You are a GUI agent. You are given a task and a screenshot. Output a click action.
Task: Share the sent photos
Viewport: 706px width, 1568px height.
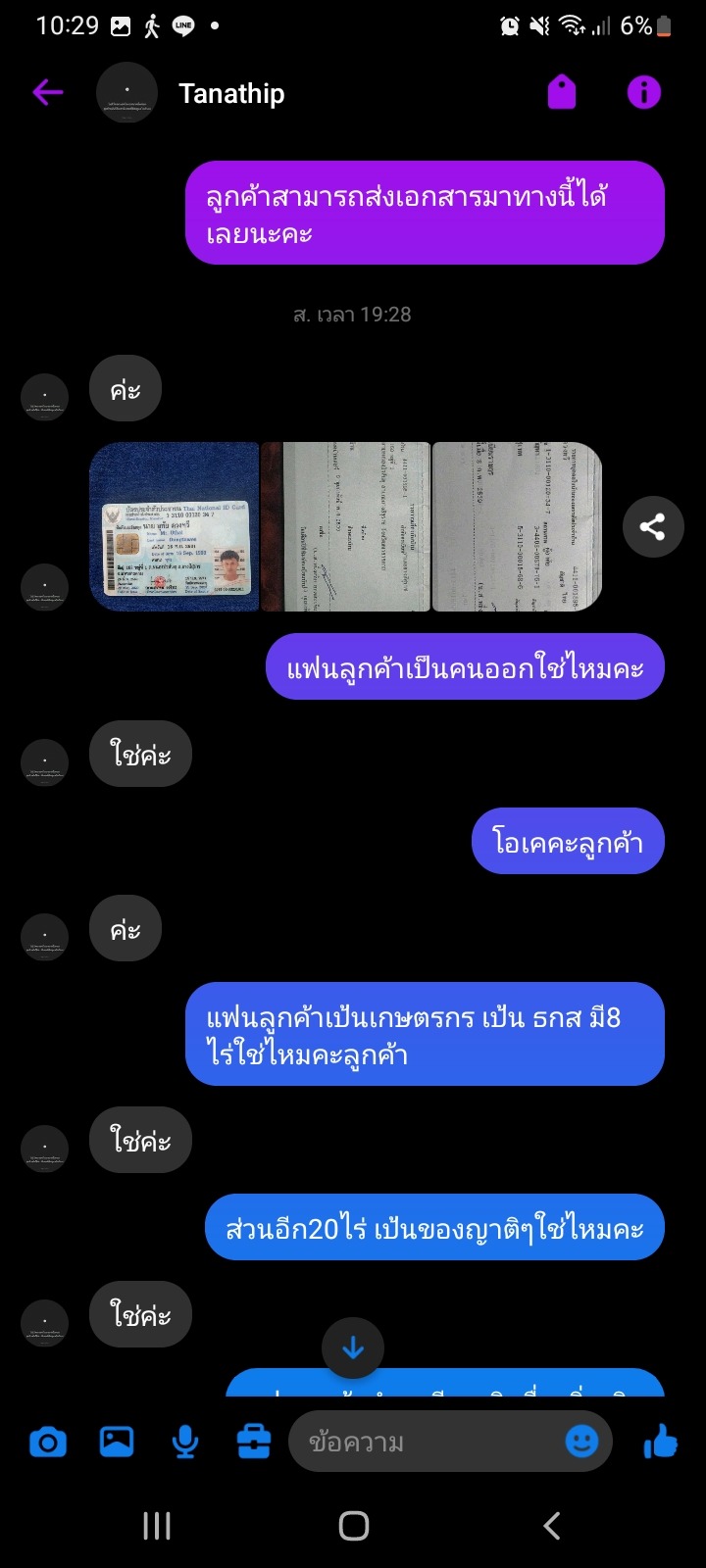pyautogui.click(x=653, y=527)
